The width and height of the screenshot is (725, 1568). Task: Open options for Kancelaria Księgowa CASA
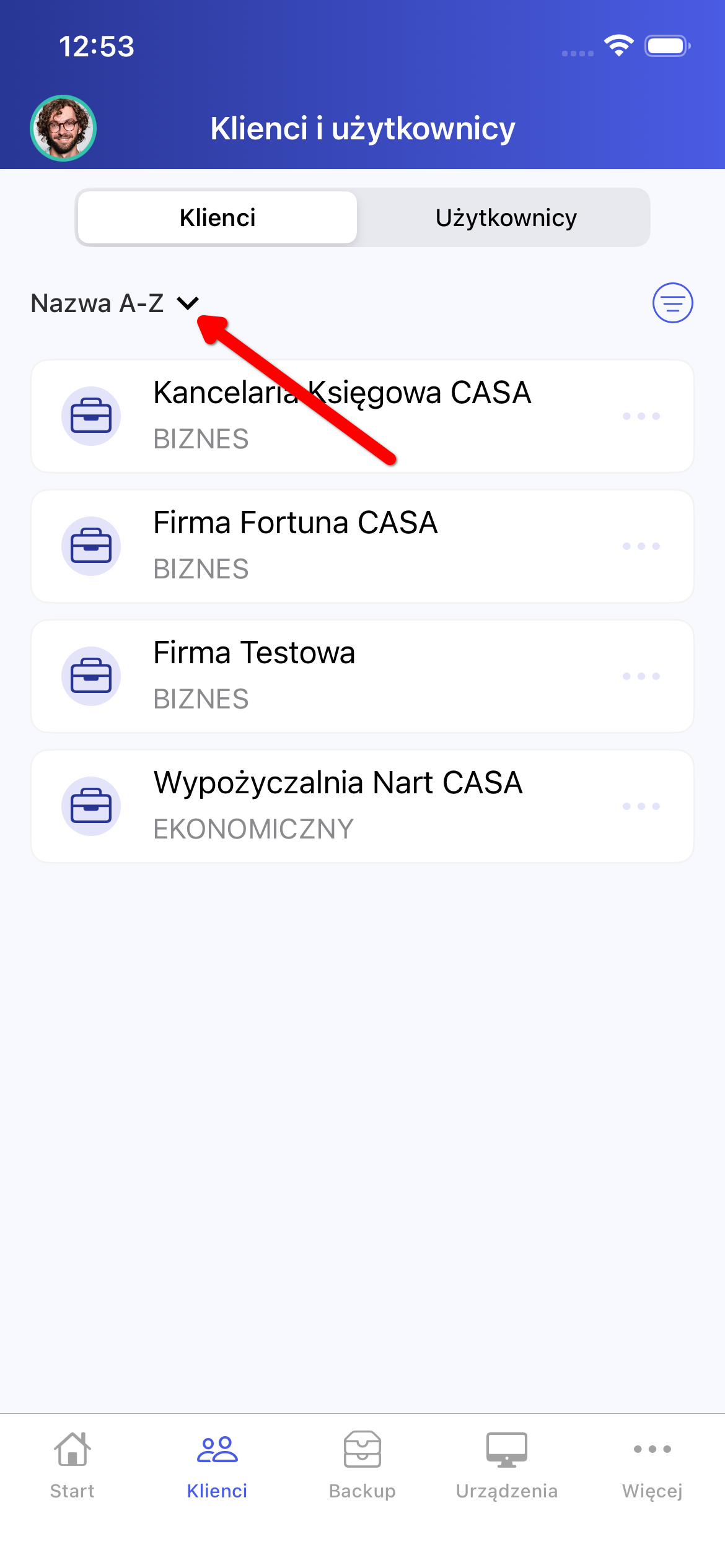(x=641, y=416)
